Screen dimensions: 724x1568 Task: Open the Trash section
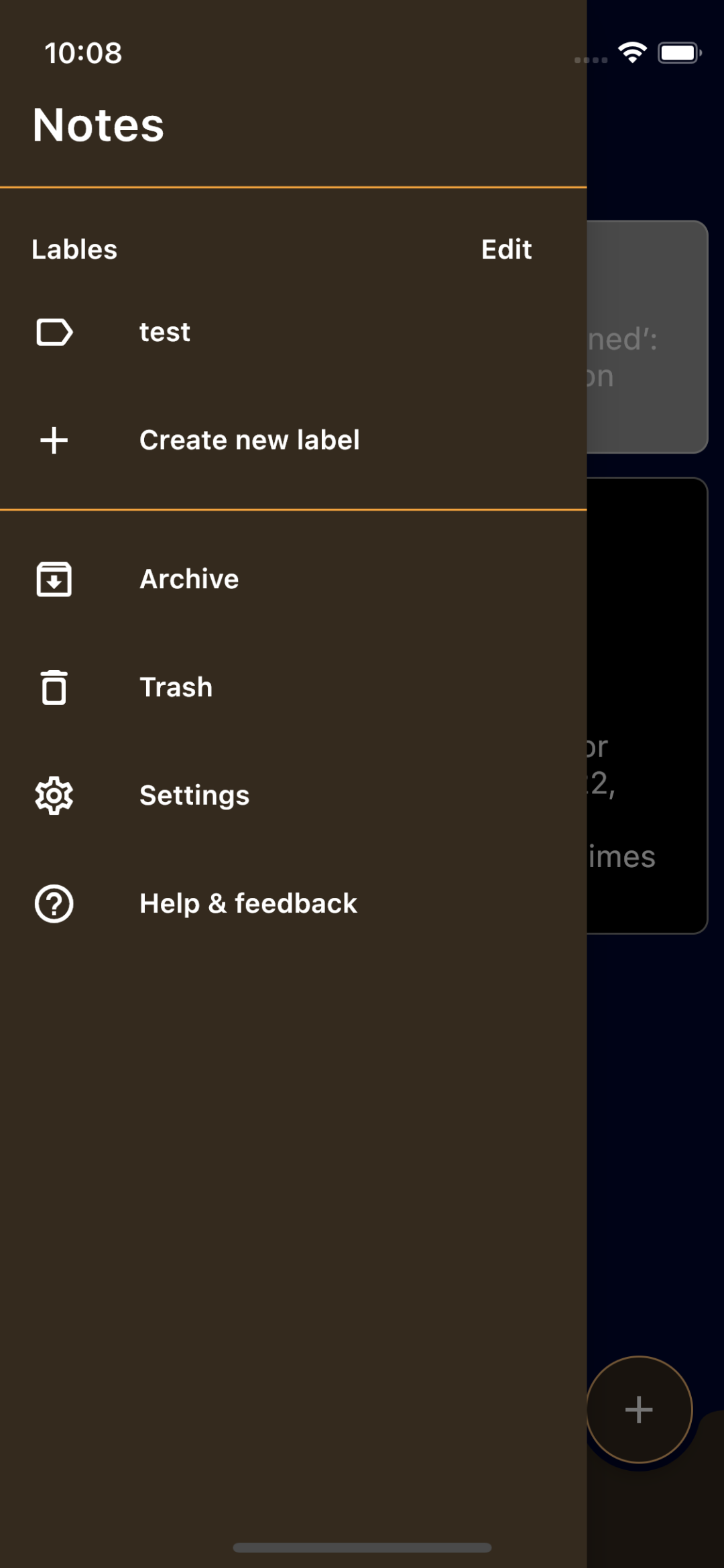coord(176,687)
